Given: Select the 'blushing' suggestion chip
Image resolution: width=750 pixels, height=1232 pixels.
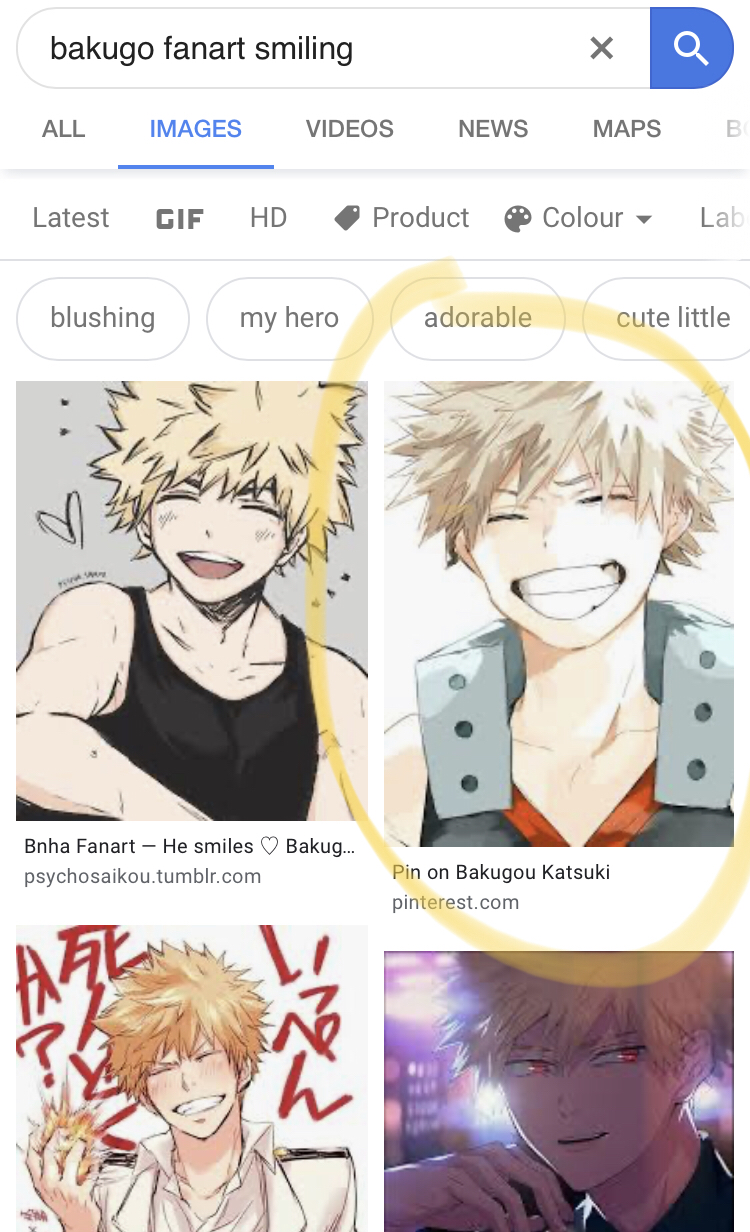Looking at the screenshot, I should (x=102, y=318).
